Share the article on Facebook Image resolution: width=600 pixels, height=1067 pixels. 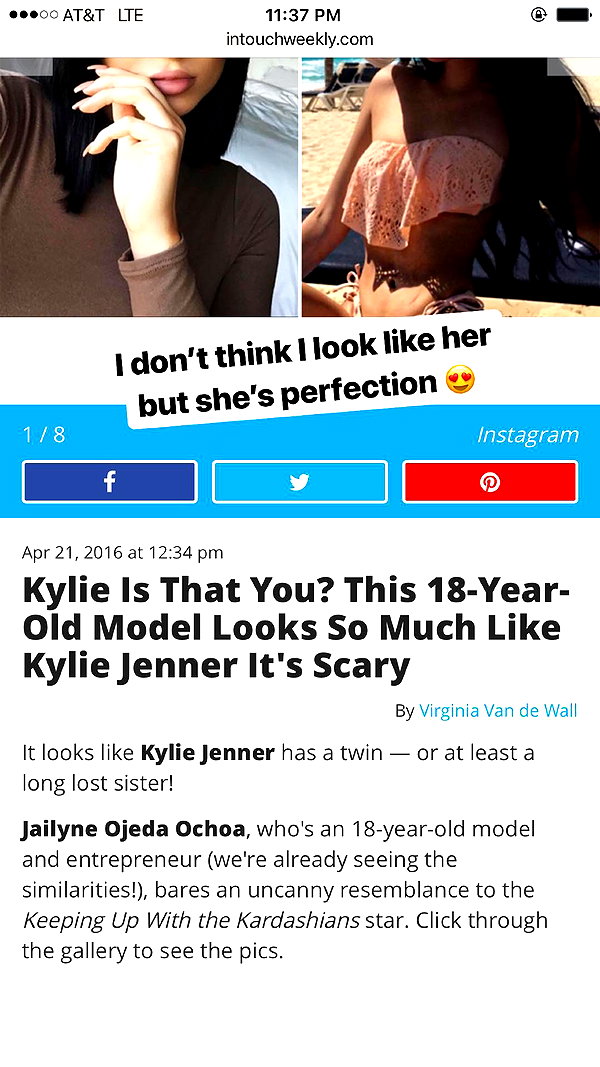[110, 482]
